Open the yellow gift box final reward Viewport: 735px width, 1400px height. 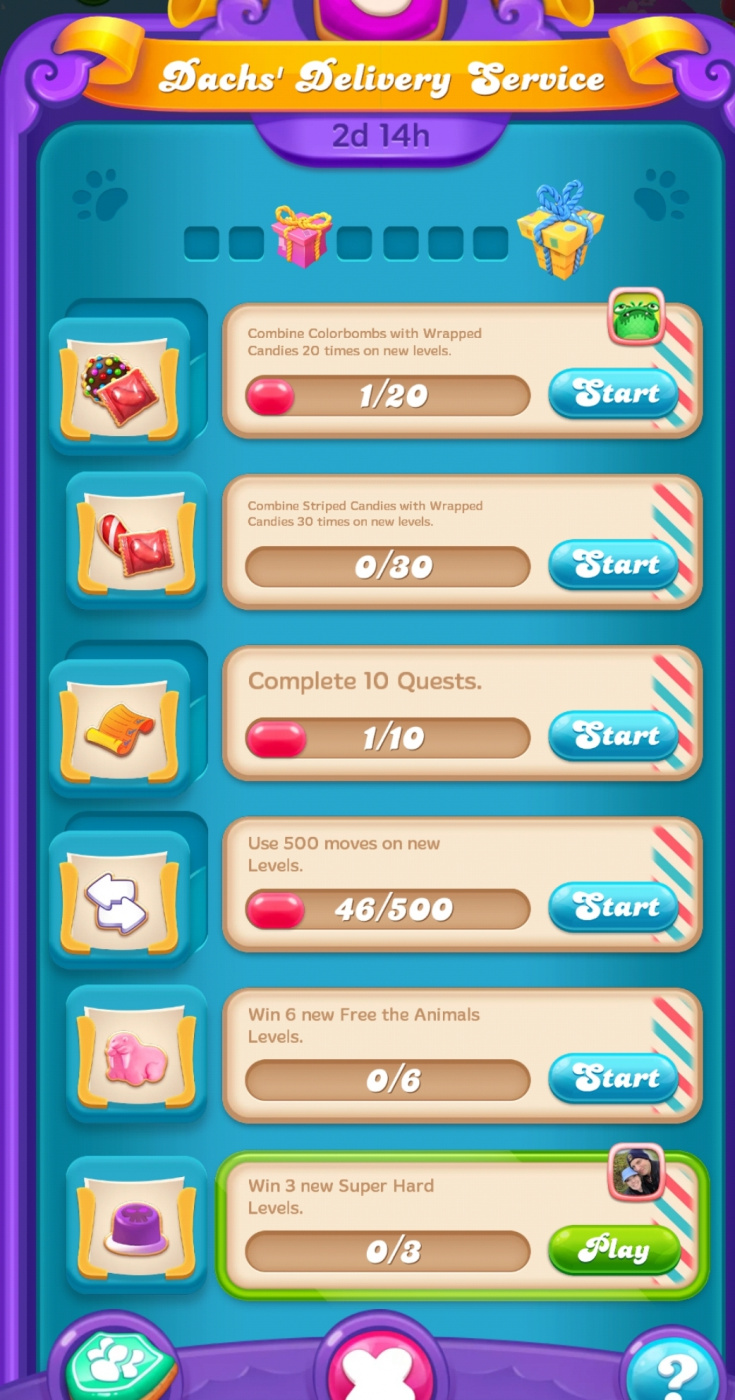click(559, 229)
